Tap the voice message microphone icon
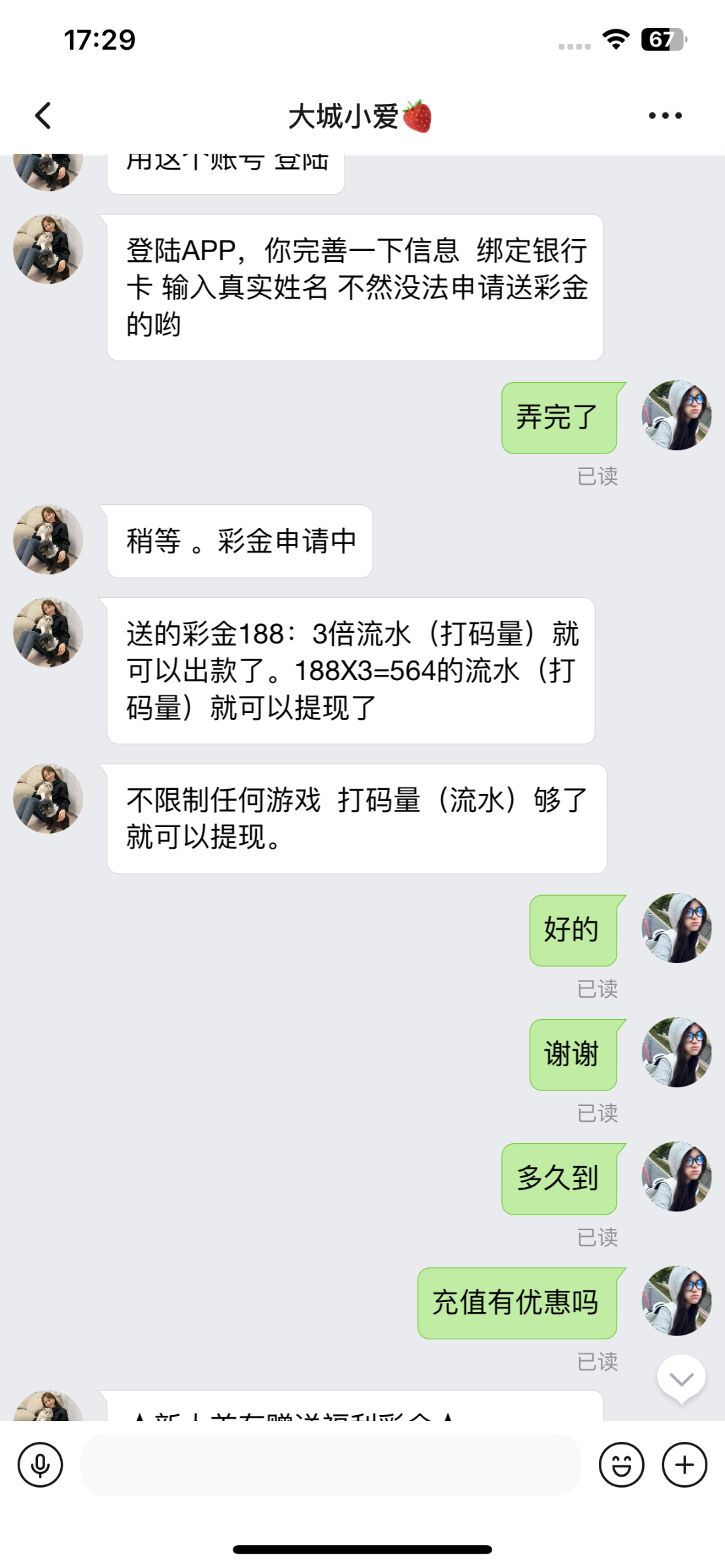725x1568 pixels. pyautogui.click(x=41, y=1465)
